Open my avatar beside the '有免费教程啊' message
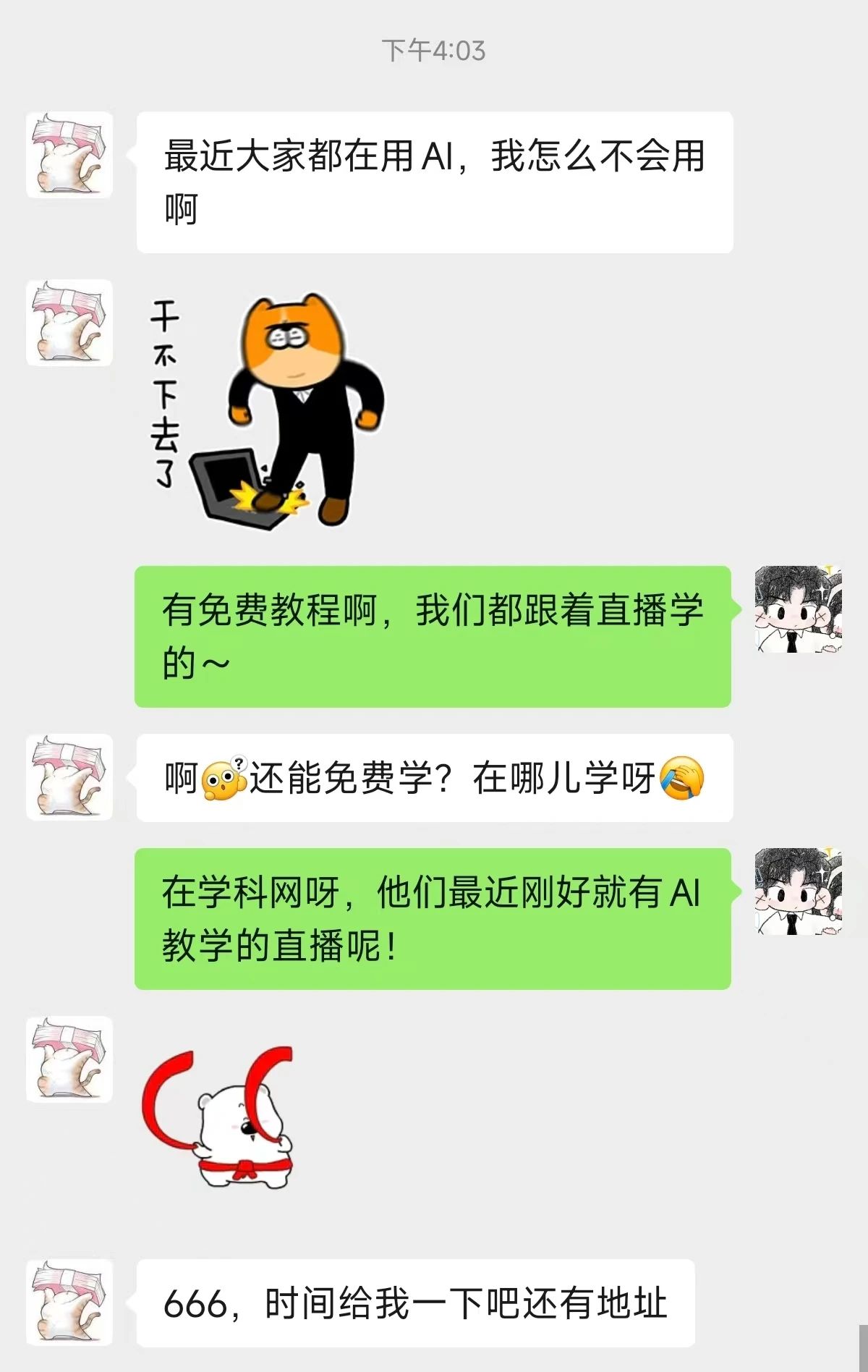The width and height of the screenshot is (868, 1372). [x=798, y=609]
